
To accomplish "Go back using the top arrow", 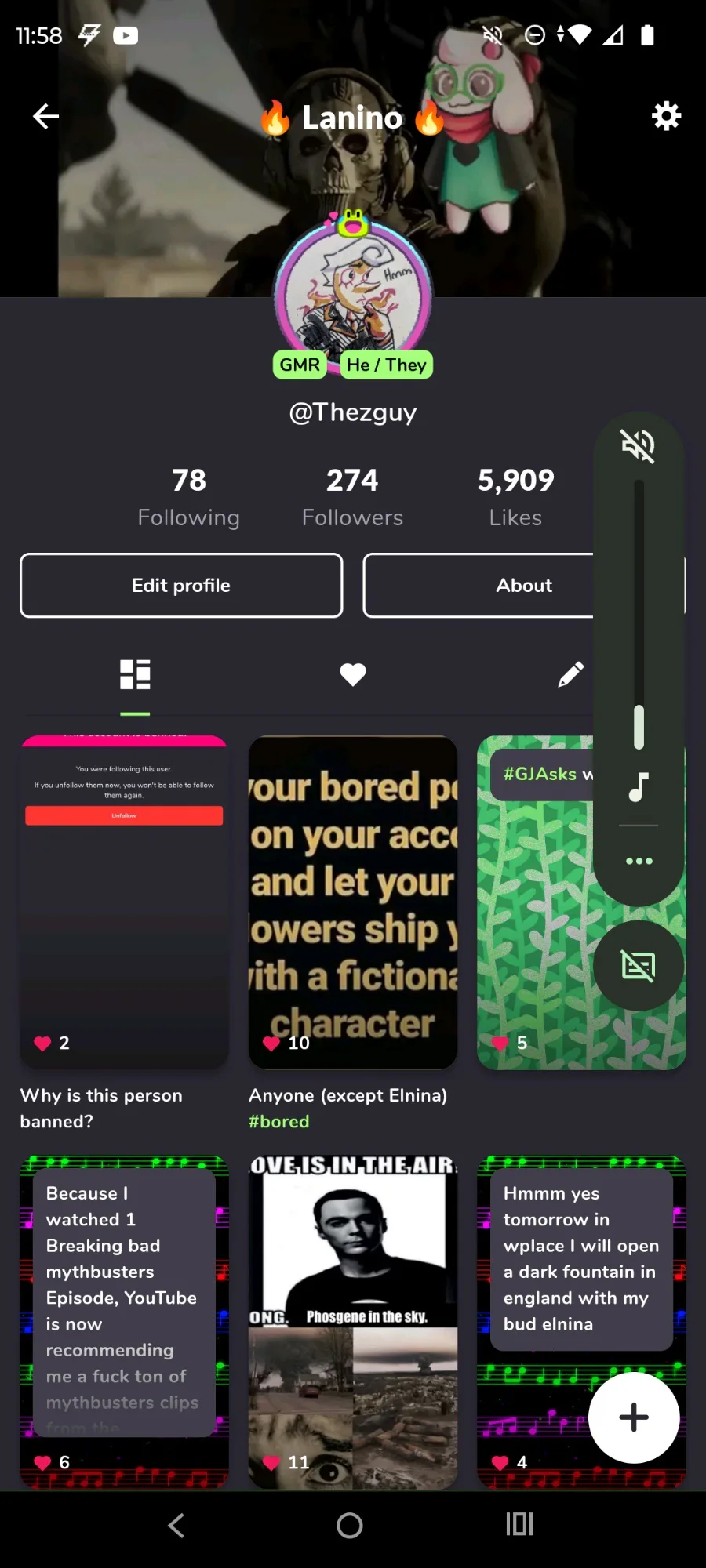I will click(x=45, y=116).
